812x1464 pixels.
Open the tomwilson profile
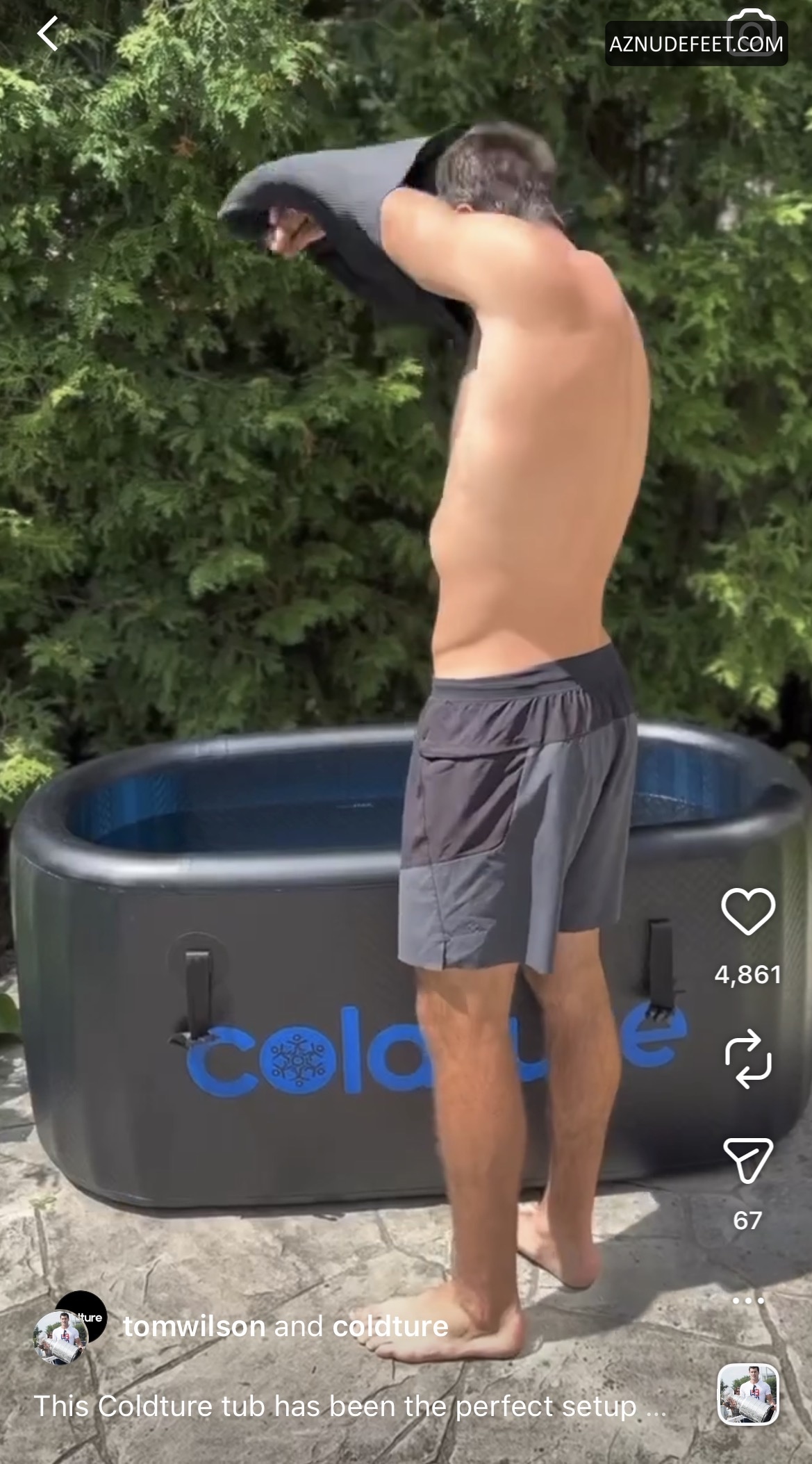[194, 1326]
